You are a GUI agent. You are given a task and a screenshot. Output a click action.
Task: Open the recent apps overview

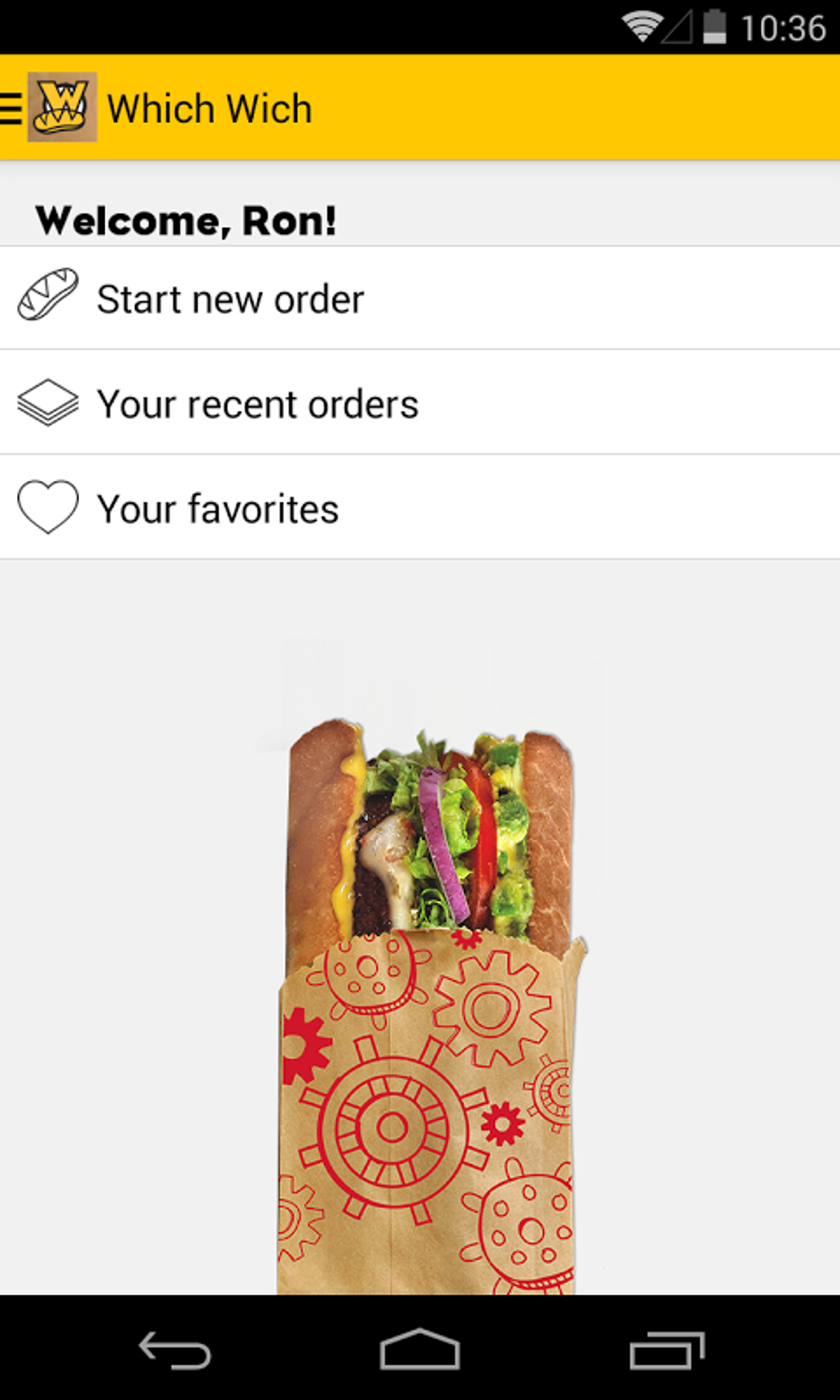(666, 1351)
